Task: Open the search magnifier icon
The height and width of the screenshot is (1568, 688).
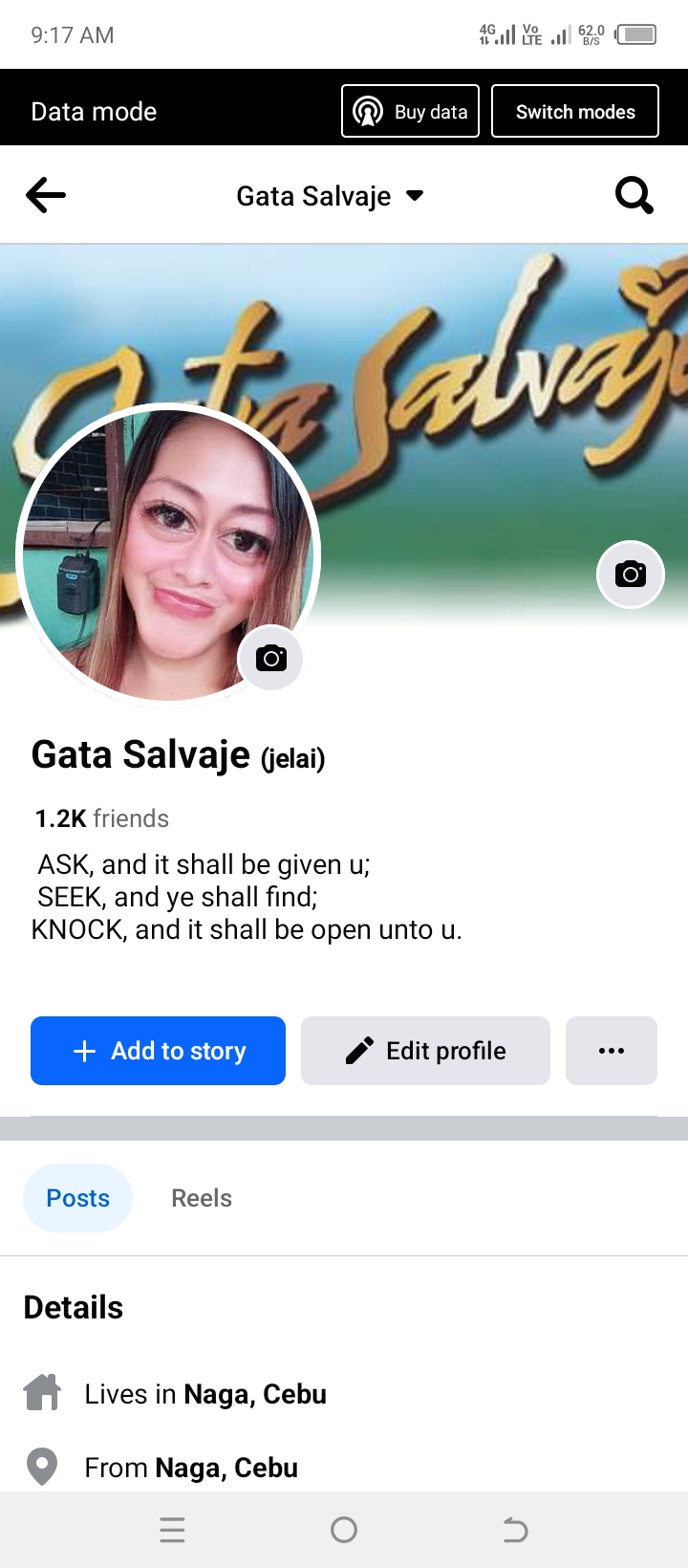Action: pos(634,195)
